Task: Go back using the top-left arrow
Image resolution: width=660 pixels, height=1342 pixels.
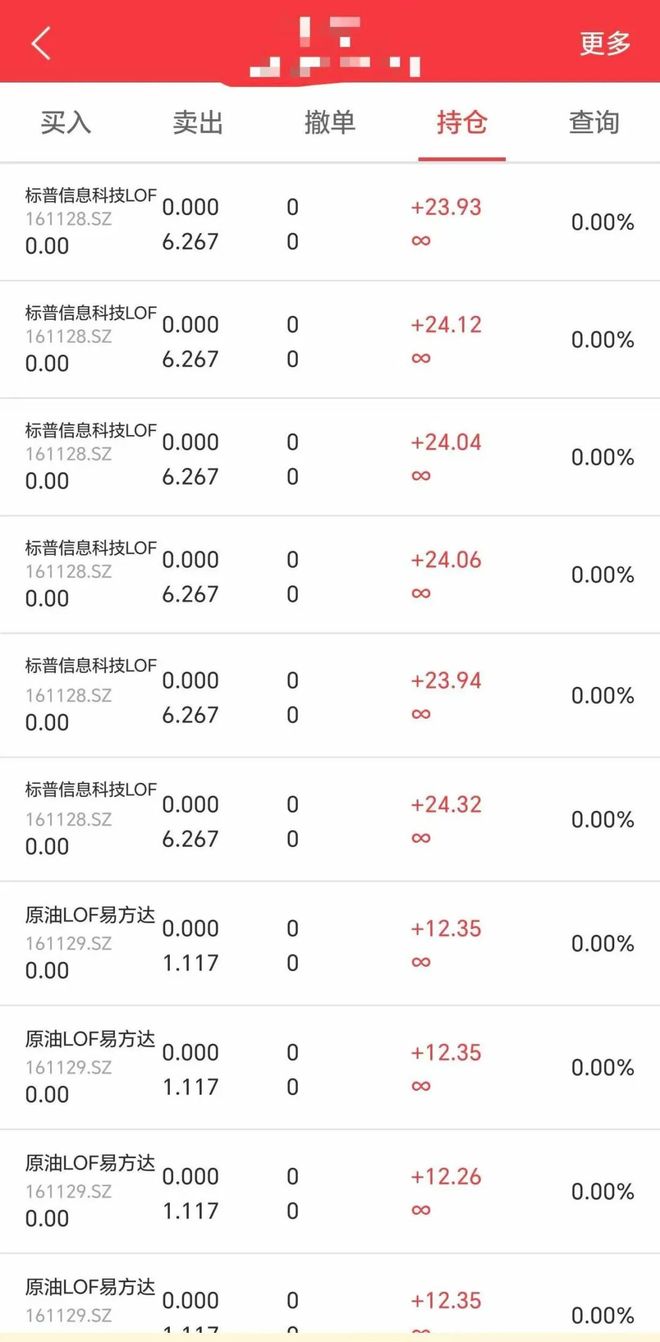Action: click(x=41, y=43)
